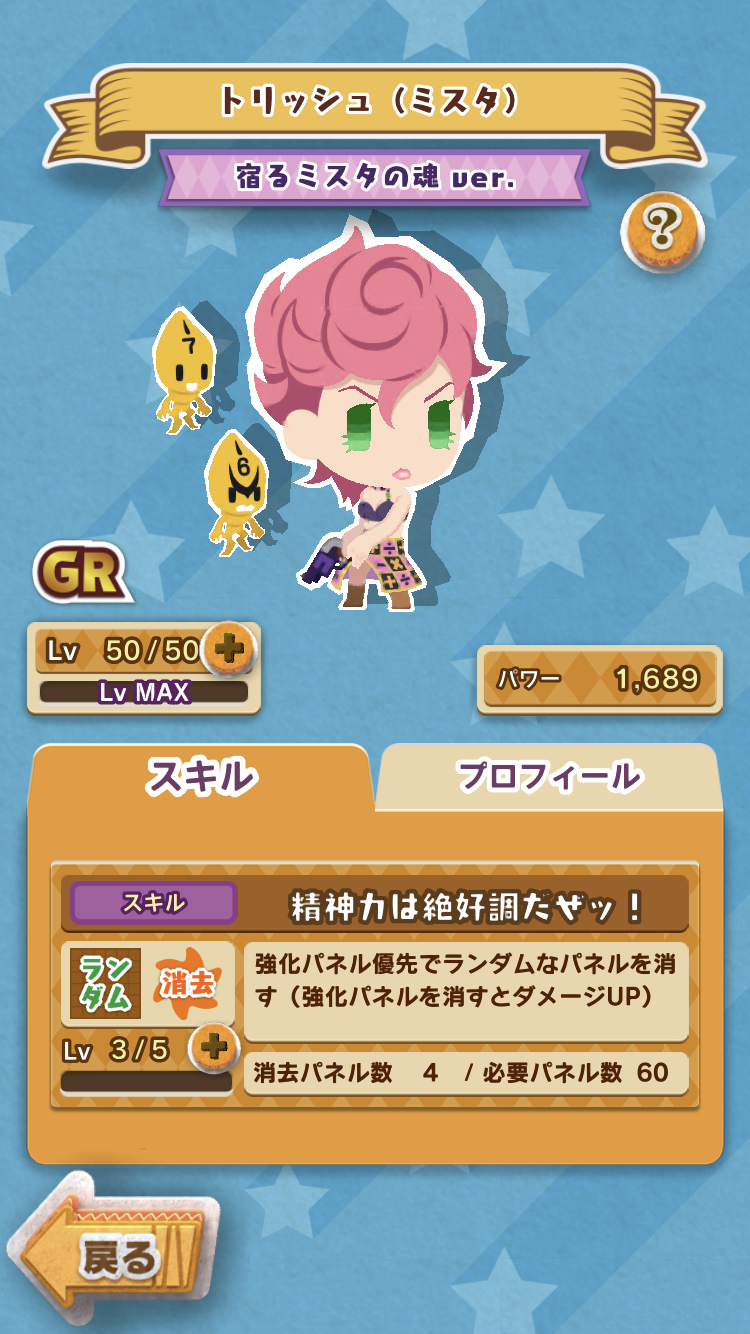This screenshot has height=1334, width=750.
Task: Switch to the スキル tab
Action: tap(201, 776)
